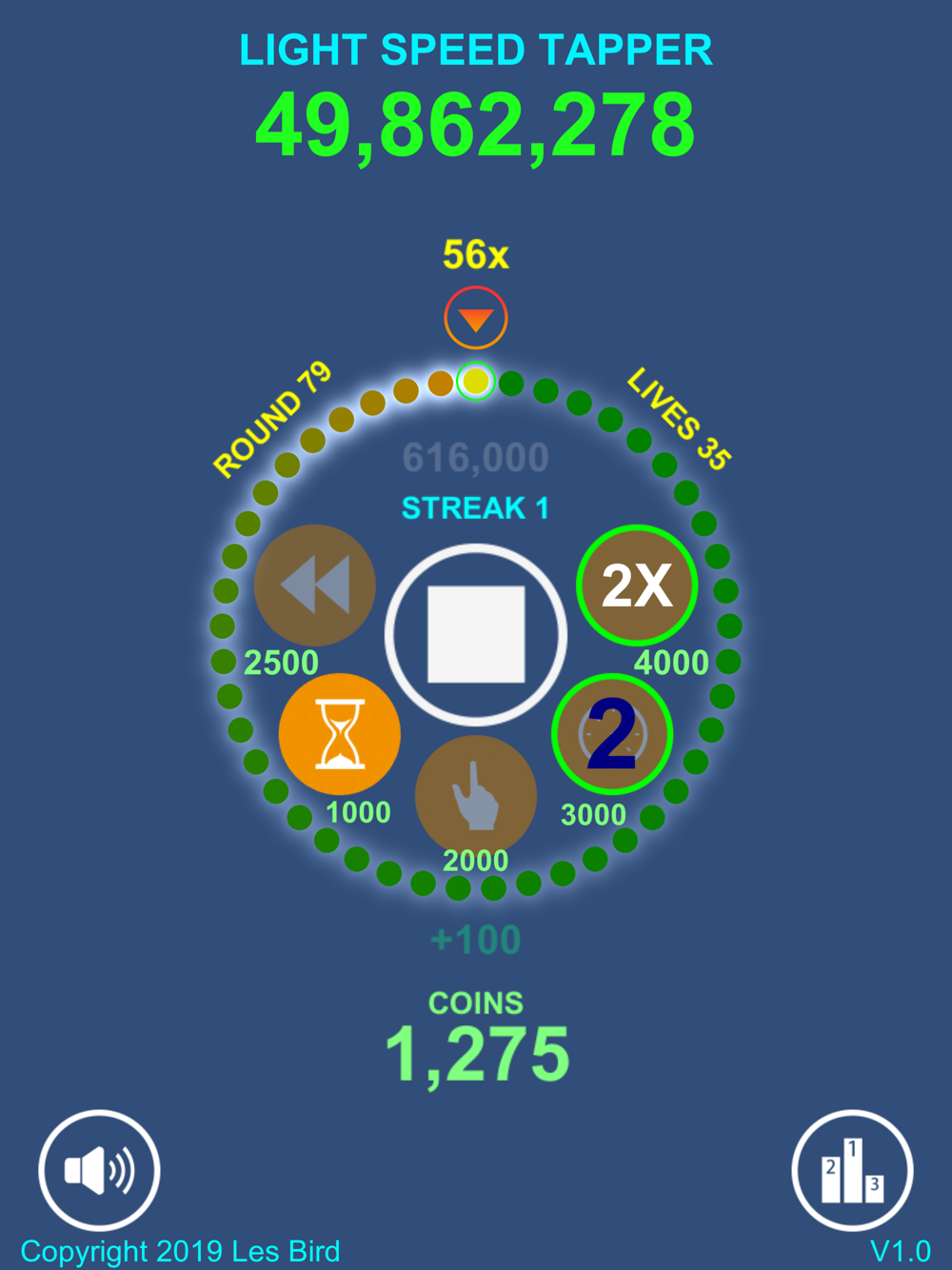Buy the pointing finger power-up for 2000
Screen dimensions: 952x1270
476,794
